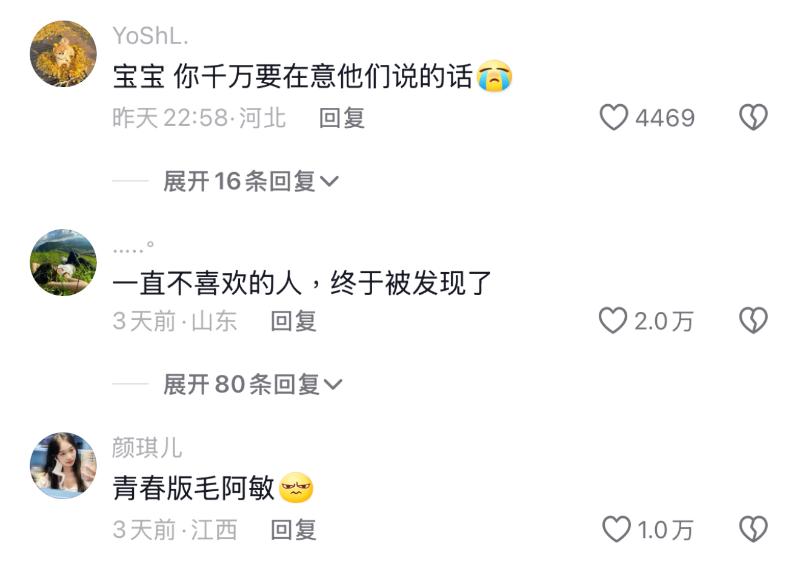Like YoShL.'s comment

coord(614,118)
